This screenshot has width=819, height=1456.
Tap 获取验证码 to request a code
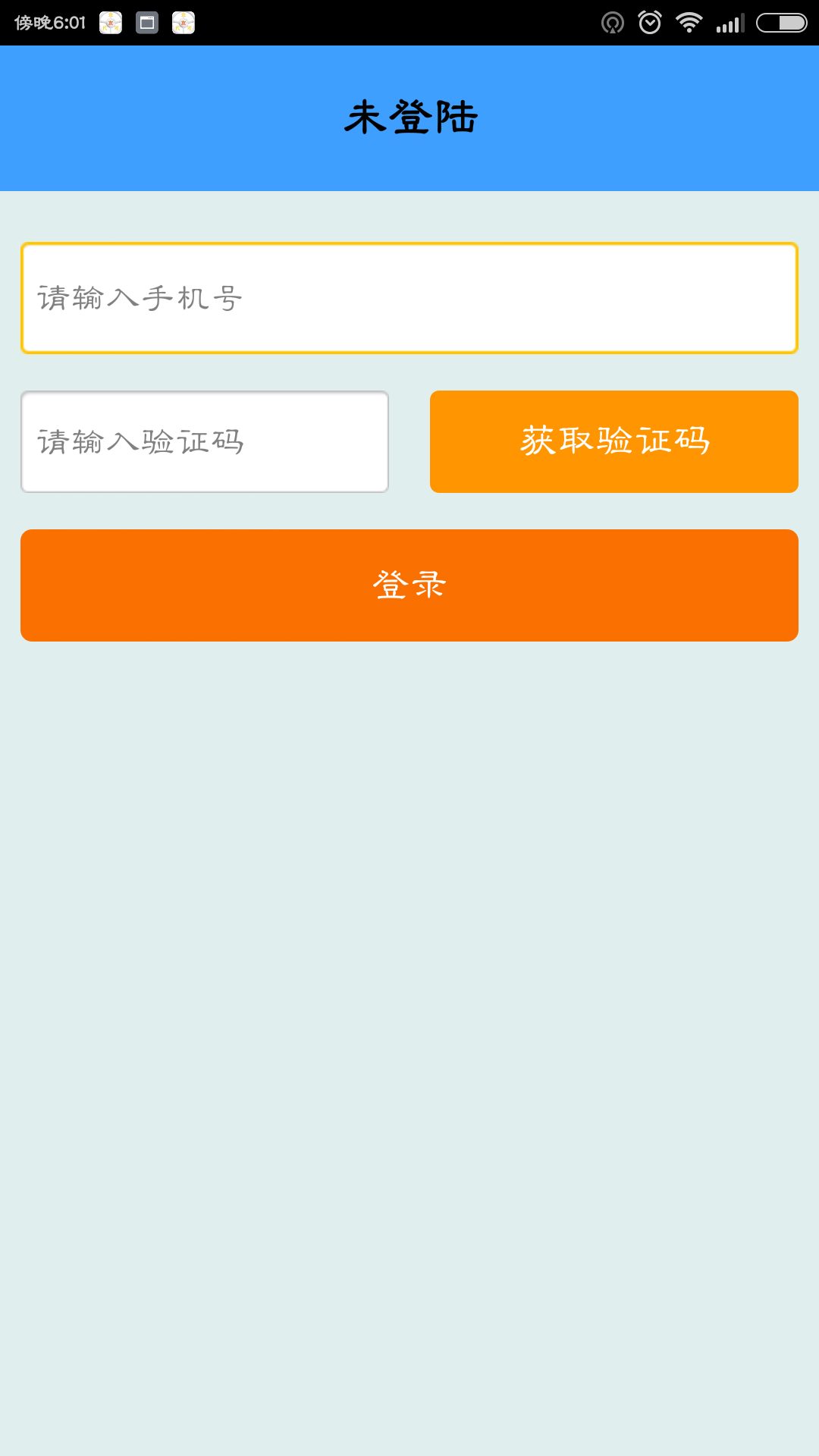pyautogui.click(x=614, y=441)
